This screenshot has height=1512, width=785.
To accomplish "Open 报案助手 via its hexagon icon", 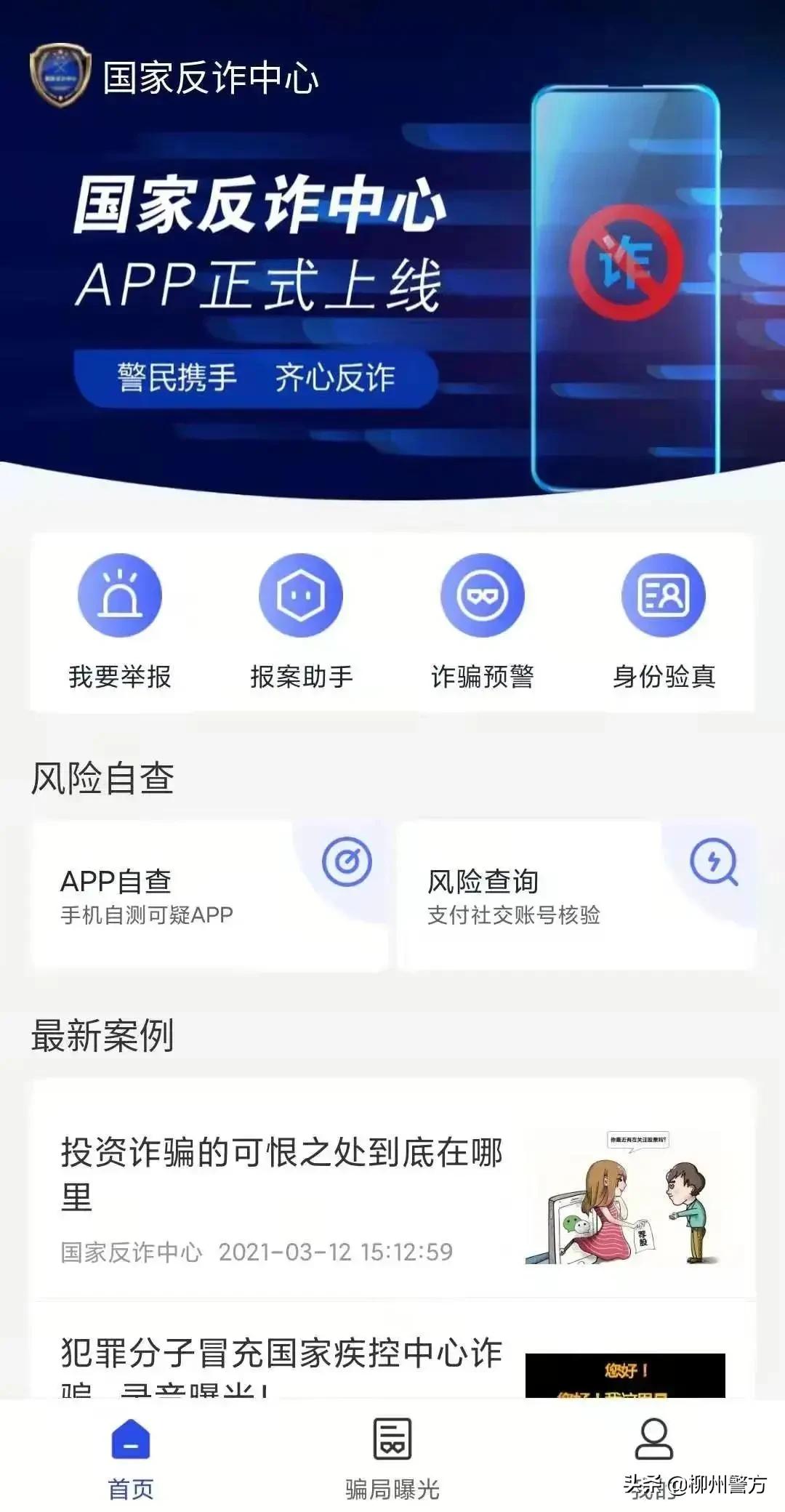I will coord(302,594).
